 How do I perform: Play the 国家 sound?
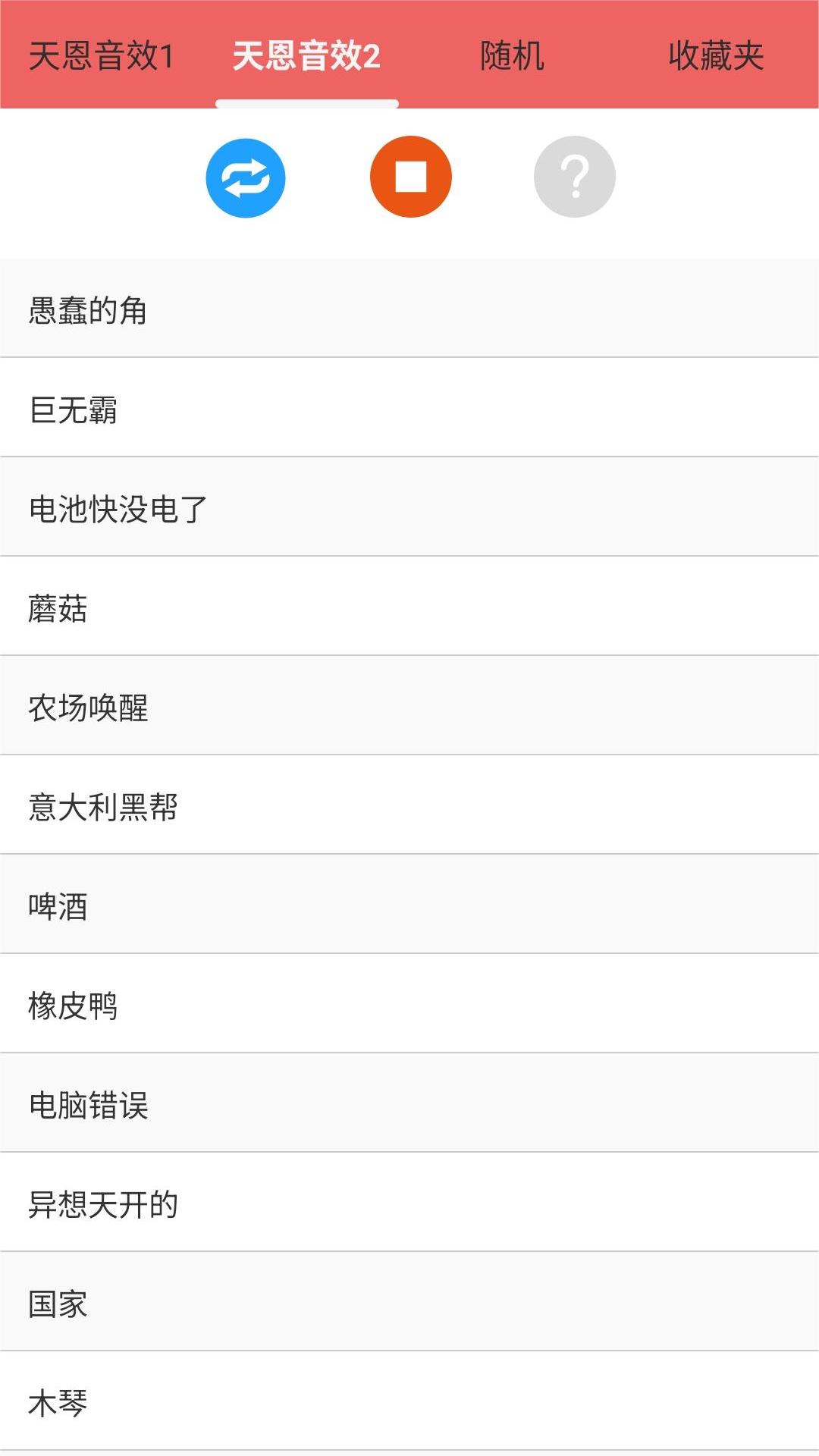(409, 1303)
